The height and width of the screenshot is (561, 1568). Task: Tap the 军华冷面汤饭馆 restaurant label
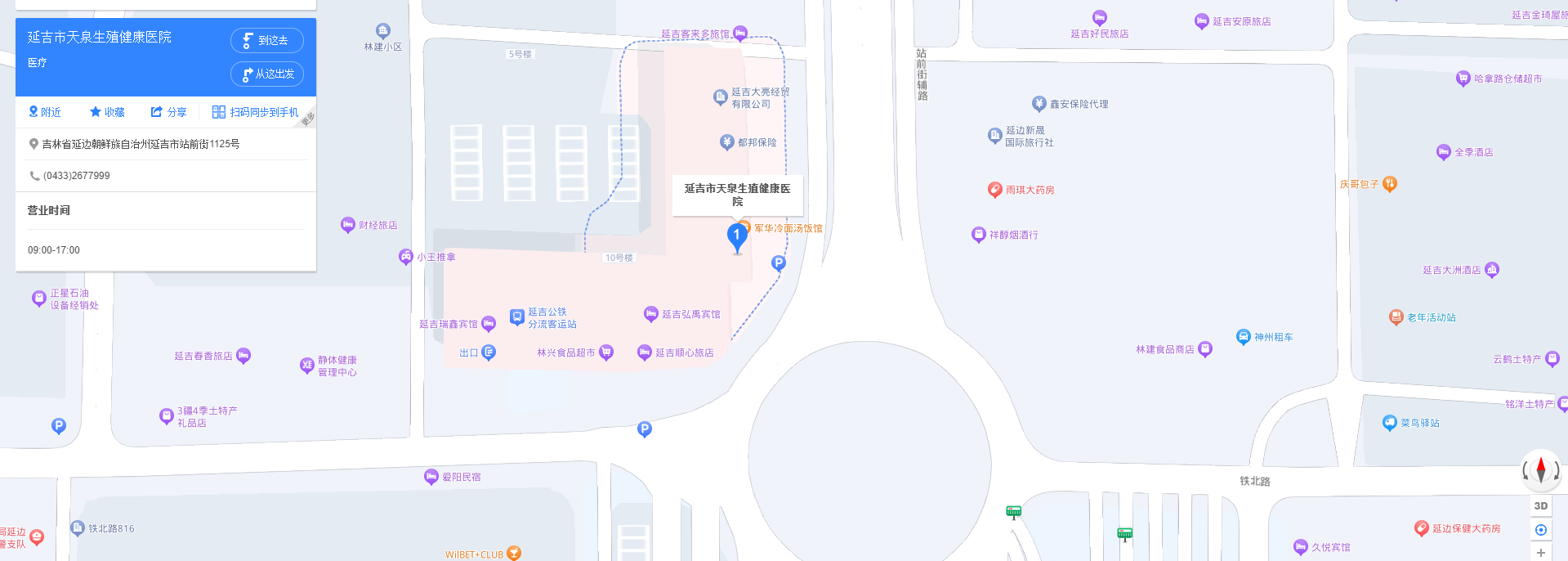[x=787, y=228]
